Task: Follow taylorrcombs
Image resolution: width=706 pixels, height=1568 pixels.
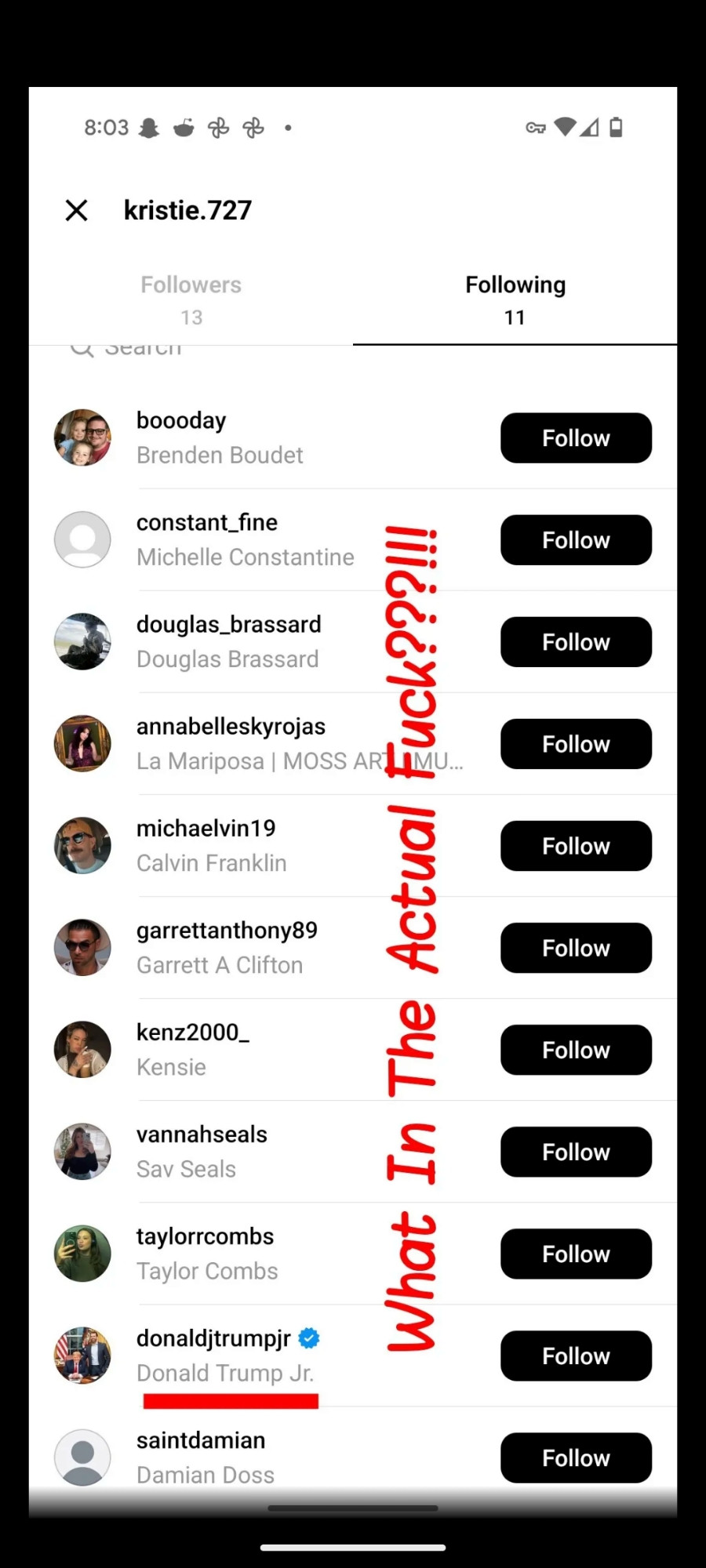Action: point(576,1254)
